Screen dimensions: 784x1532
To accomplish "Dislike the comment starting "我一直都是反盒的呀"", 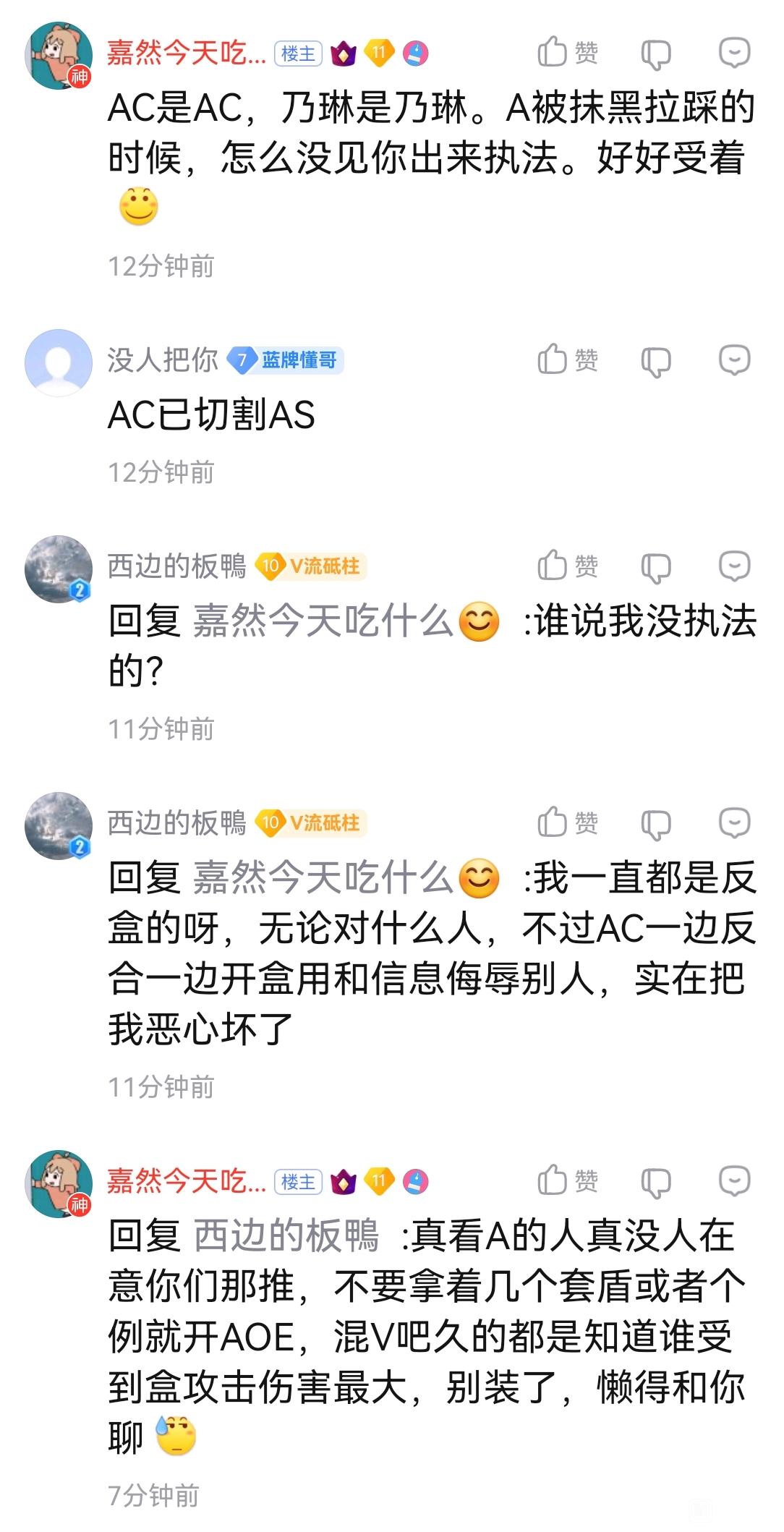I will pos(656,824).
